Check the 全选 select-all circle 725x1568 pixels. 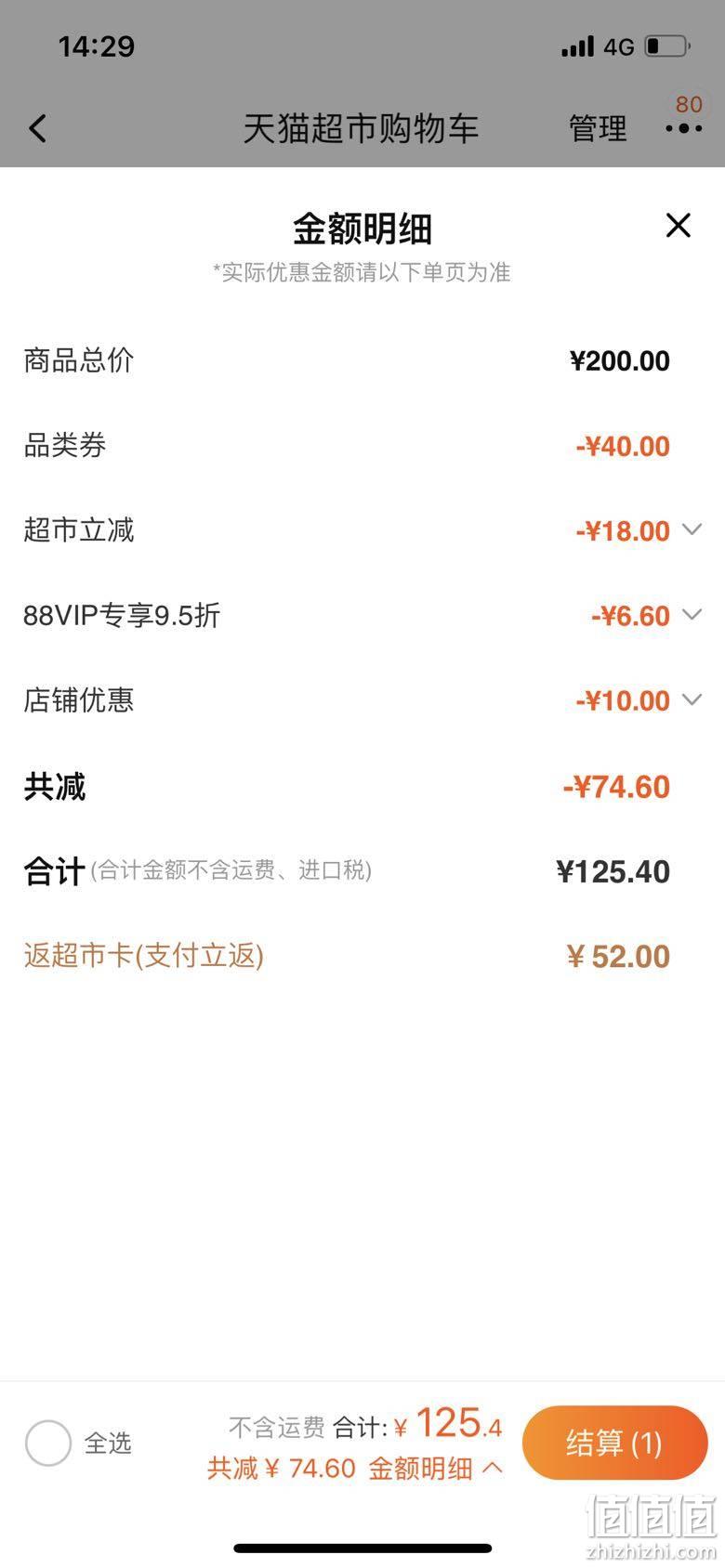coord(48,1443)
